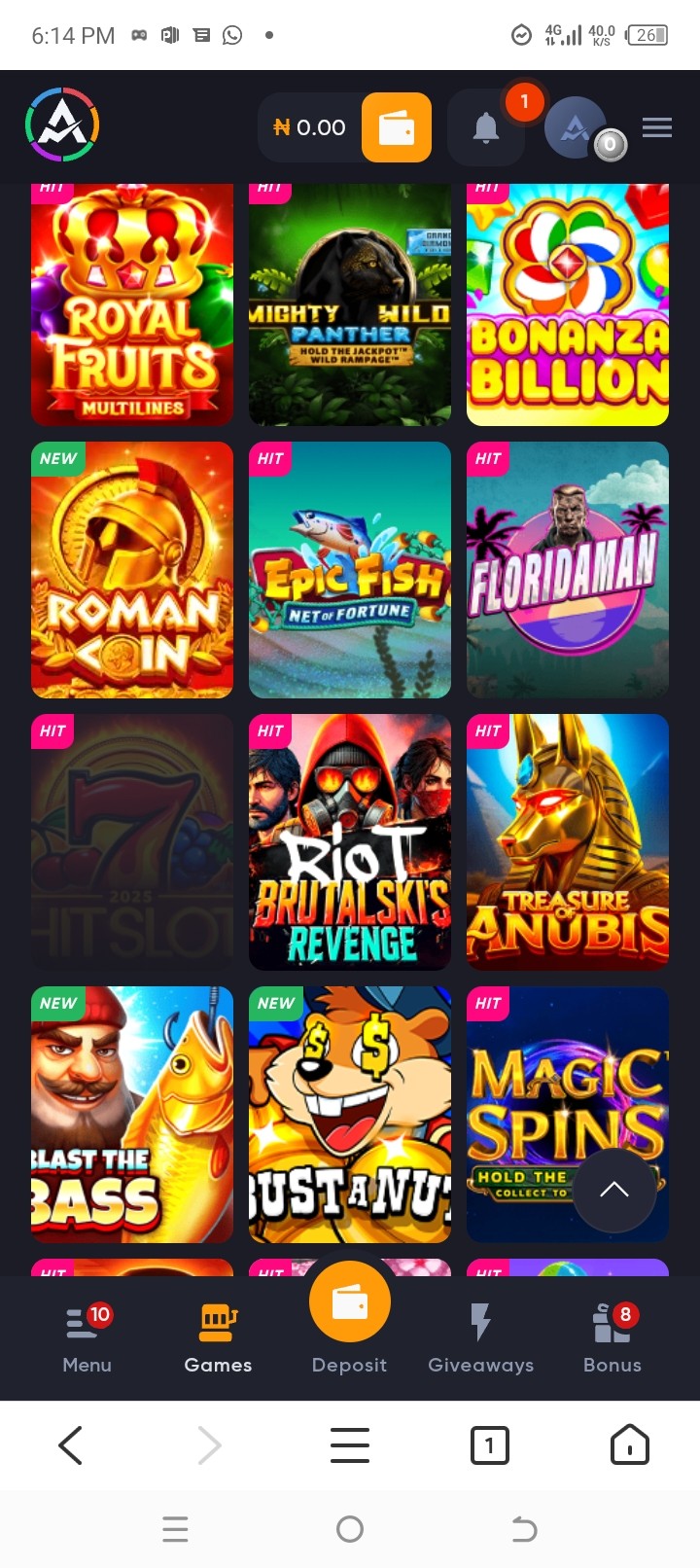Open the Roman Coin game
The image size is (700, 1568).
(132, 570)
